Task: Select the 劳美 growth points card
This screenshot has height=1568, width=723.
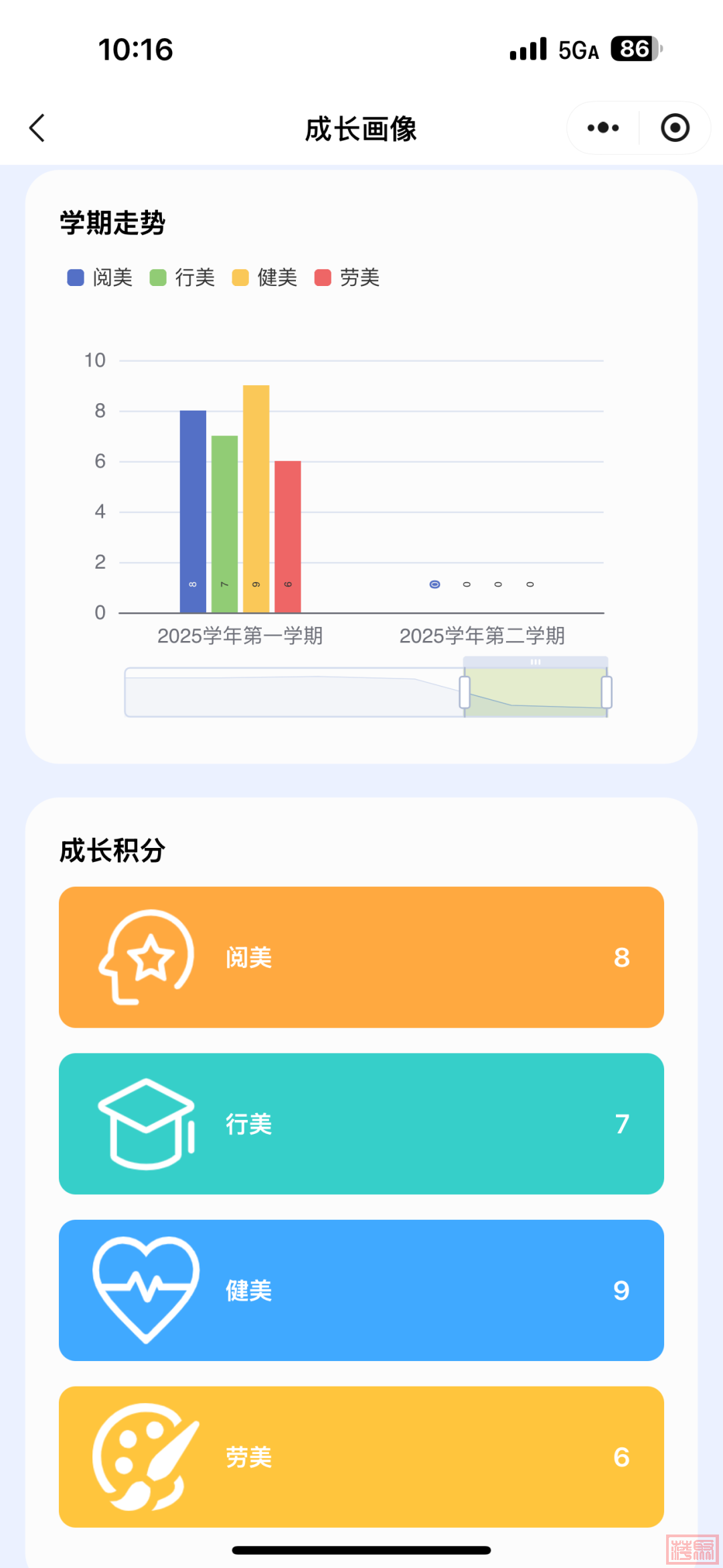Action: point(361,1457)
